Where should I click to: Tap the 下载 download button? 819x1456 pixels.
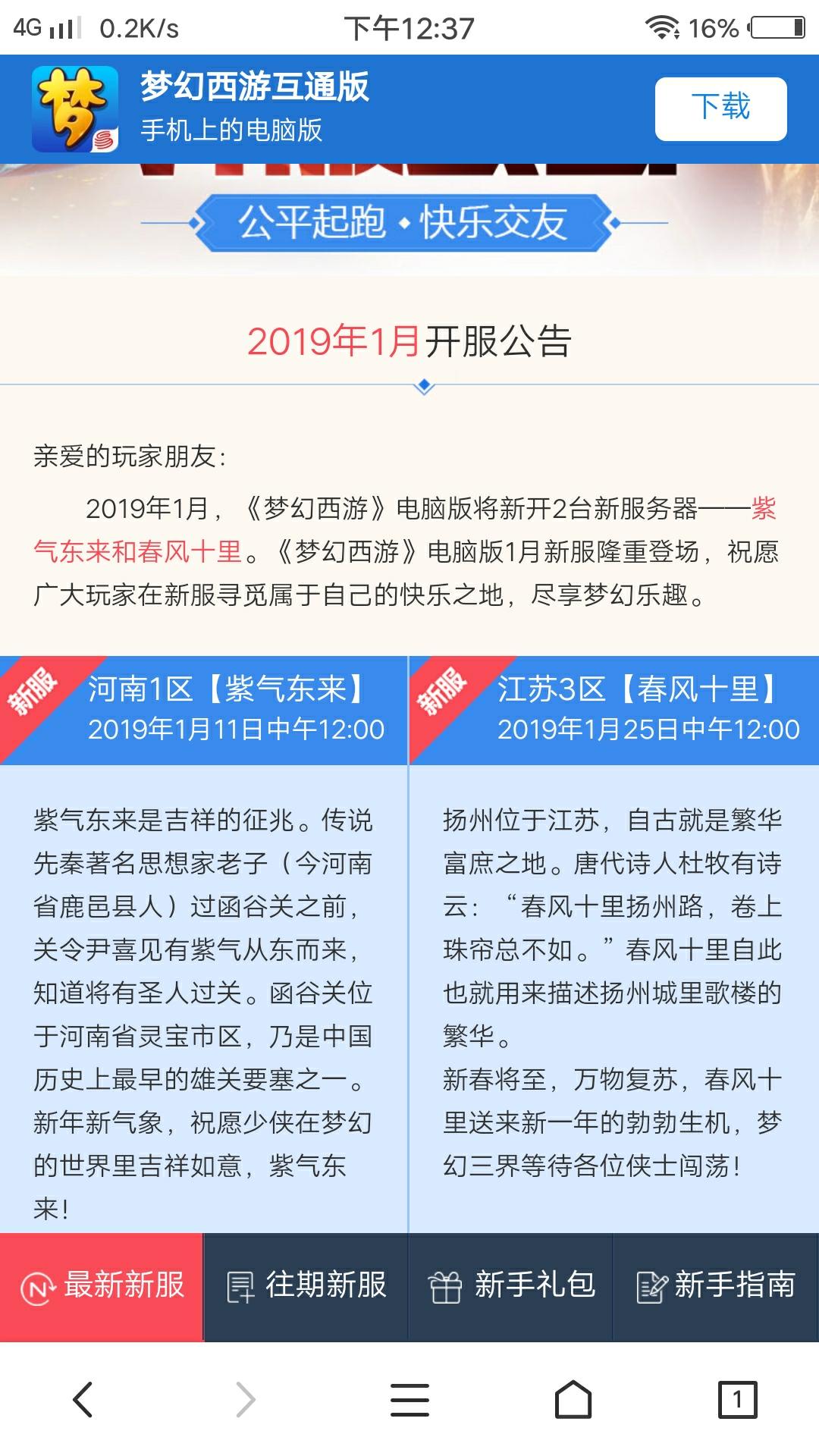click(720, 108)
